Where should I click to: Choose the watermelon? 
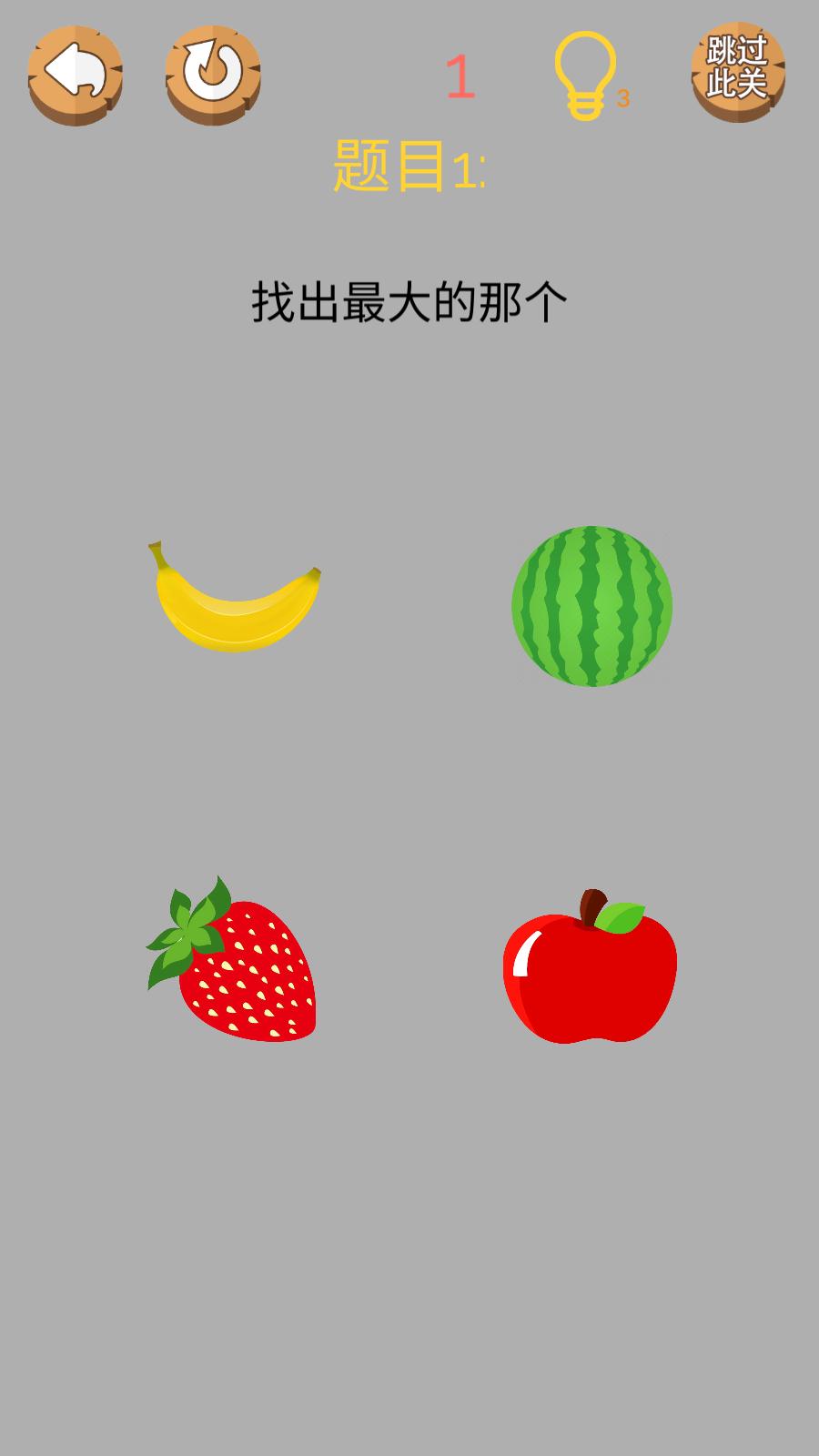[x=591, y=606]
